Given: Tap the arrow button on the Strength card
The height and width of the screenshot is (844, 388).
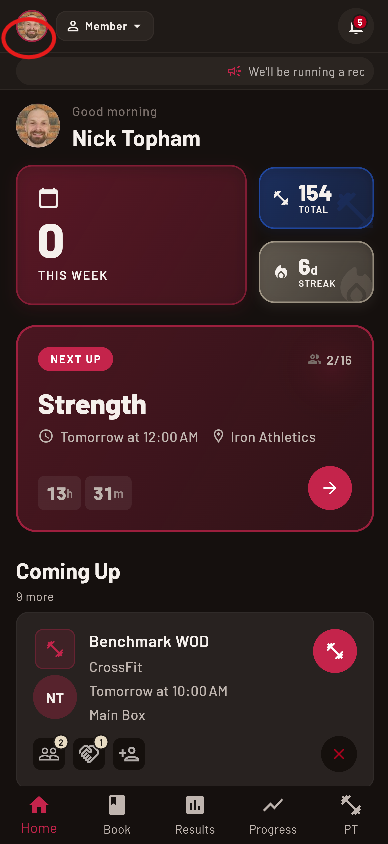Looking at the screenshot, I should coord(330,488).
